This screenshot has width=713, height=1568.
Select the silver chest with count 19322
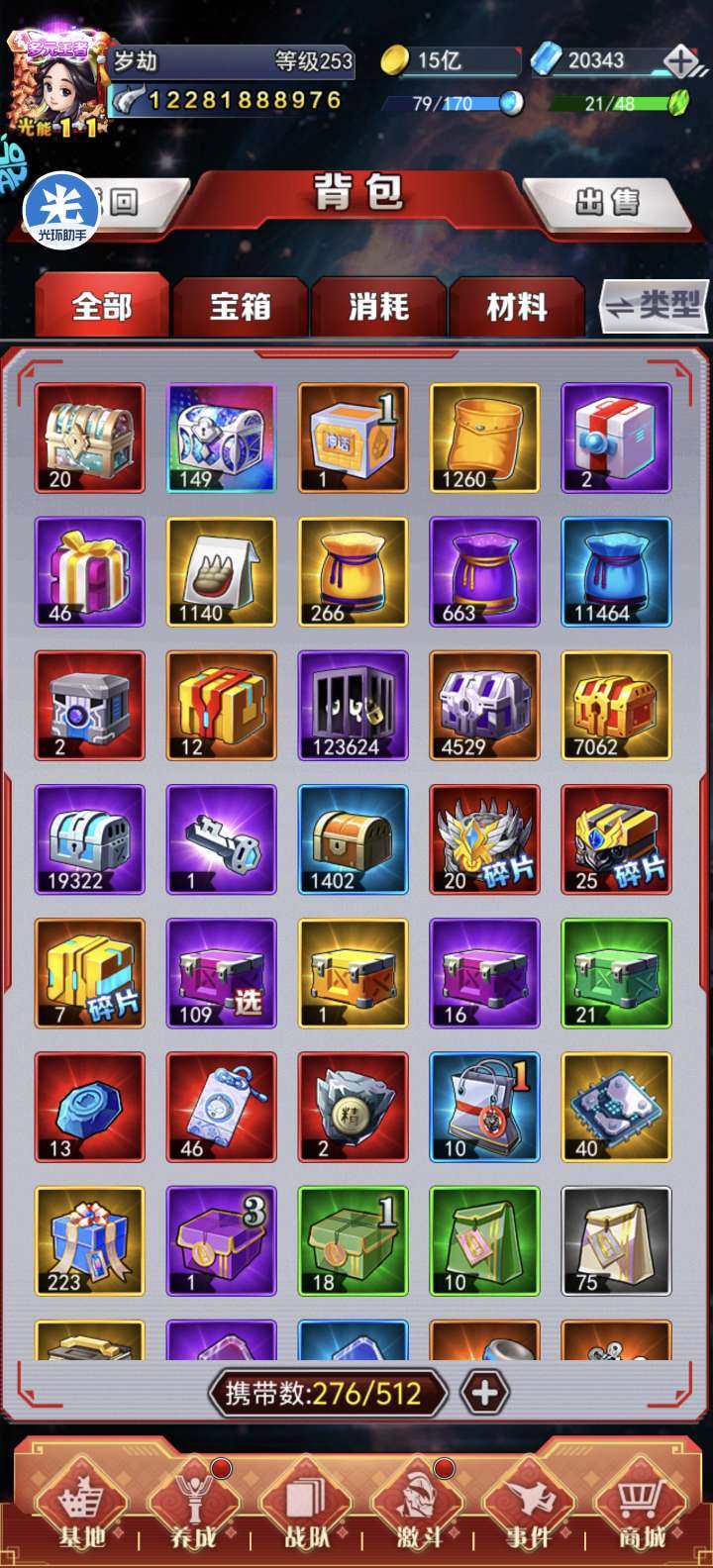pos(89,838)
